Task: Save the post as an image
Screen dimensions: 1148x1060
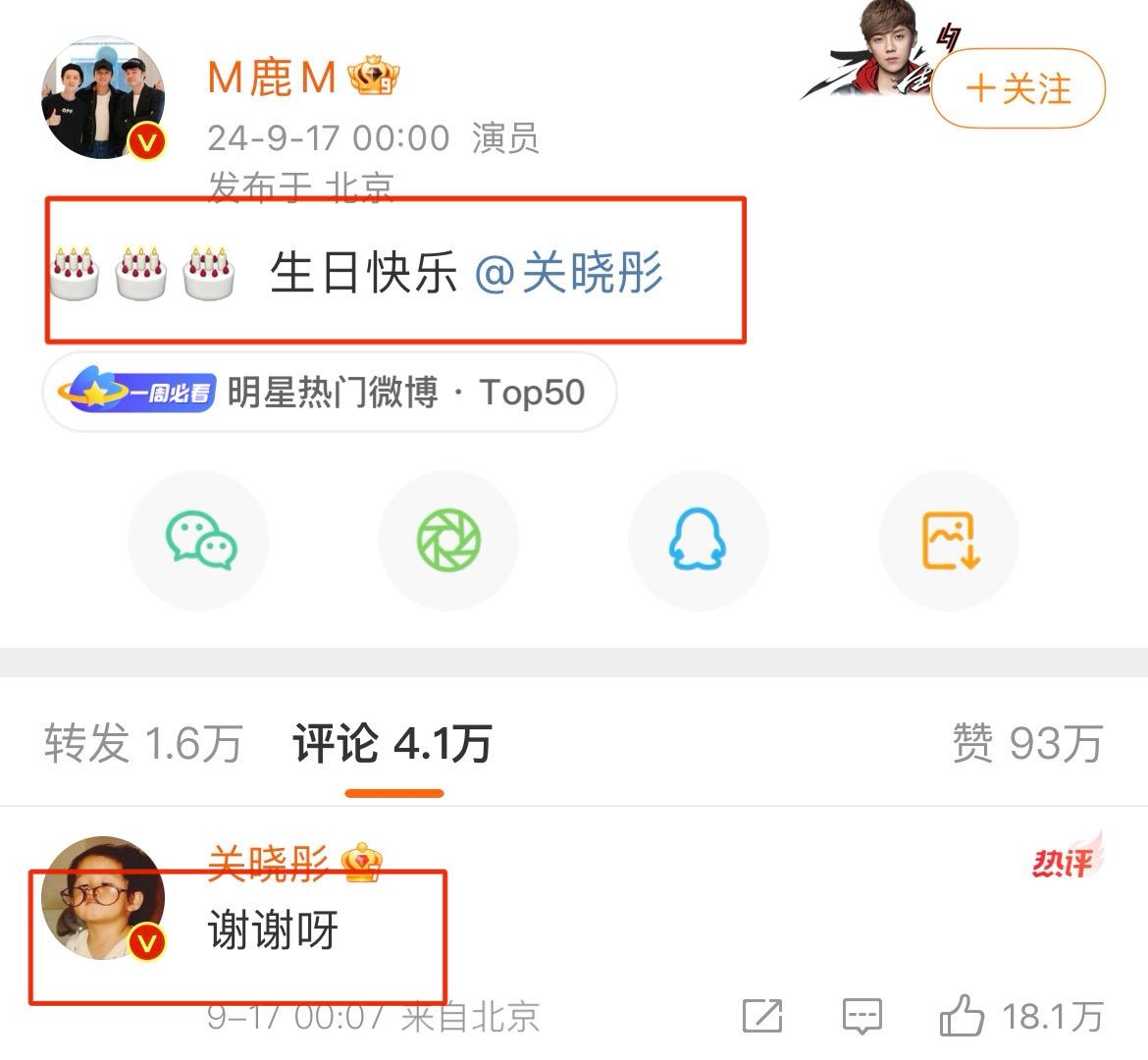Action: tap(949, 541)
